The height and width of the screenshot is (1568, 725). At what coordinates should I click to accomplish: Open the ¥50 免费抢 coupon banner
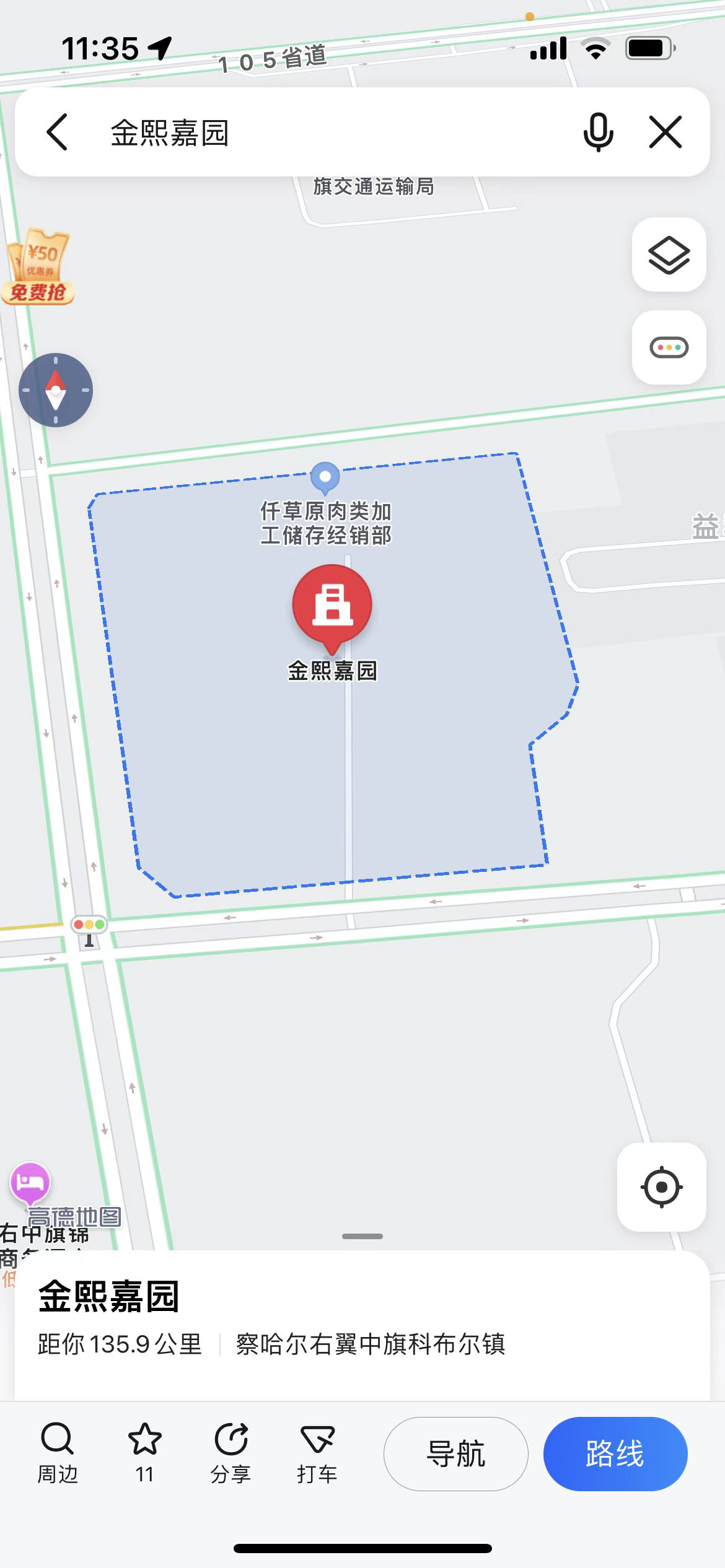[38, 268]
